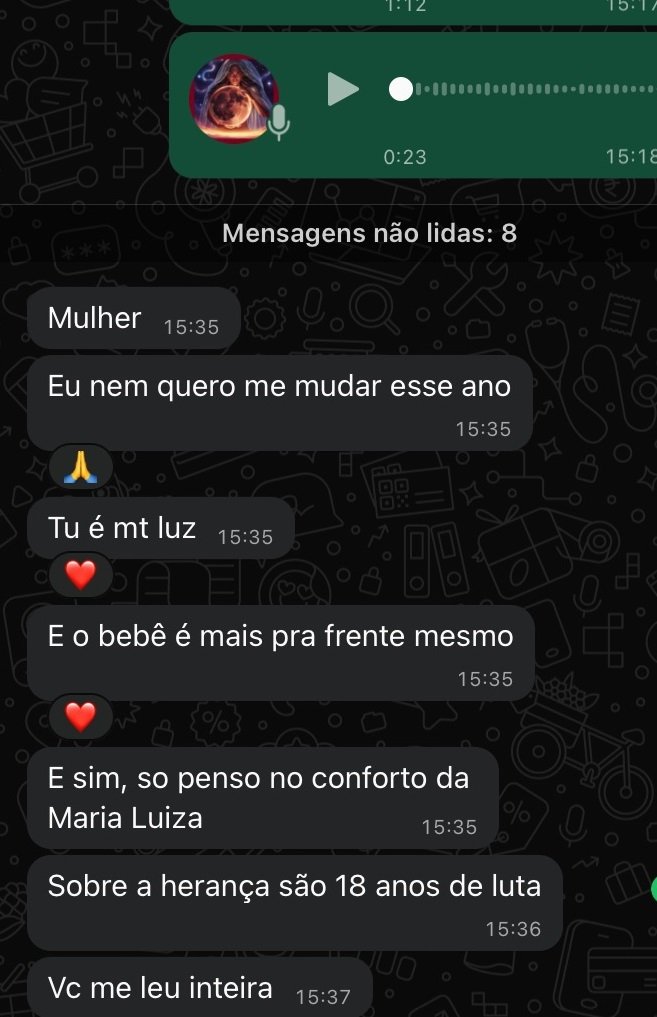View the heart reaction under the bebê message

[79, 716]
